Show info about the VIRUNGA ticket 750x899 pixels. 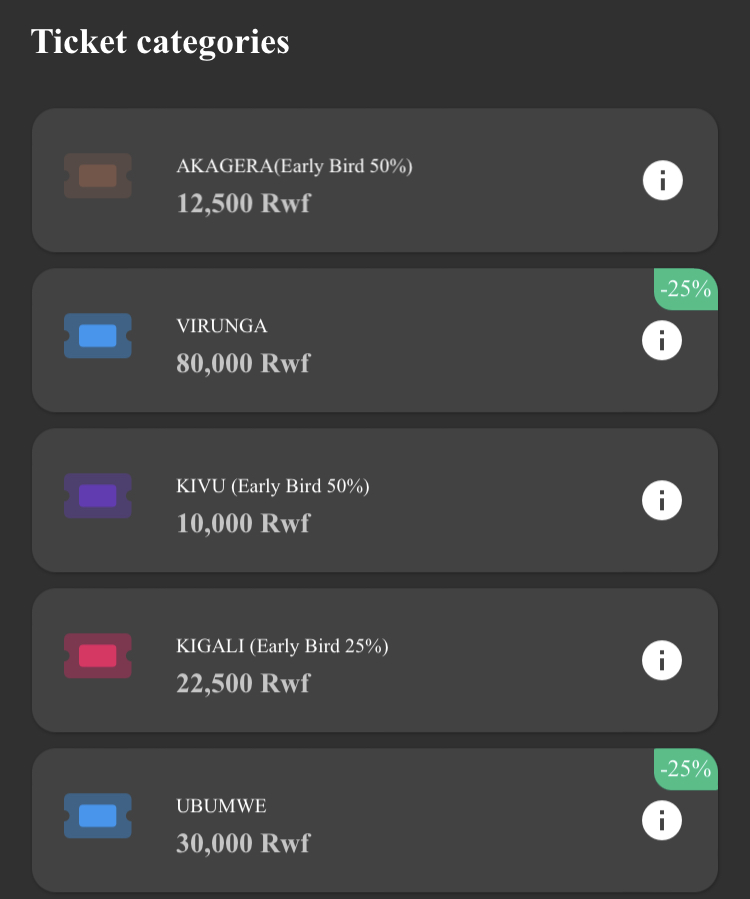pos(662,340)
